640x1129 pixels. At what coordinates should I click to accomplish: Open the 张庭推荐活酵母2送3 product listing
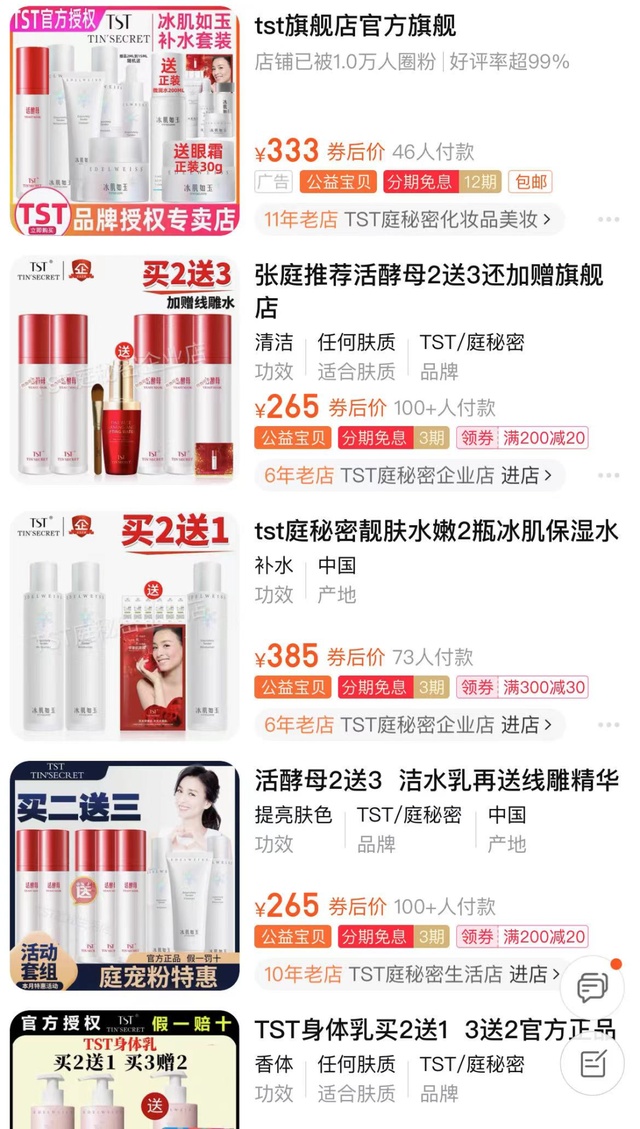428,290
